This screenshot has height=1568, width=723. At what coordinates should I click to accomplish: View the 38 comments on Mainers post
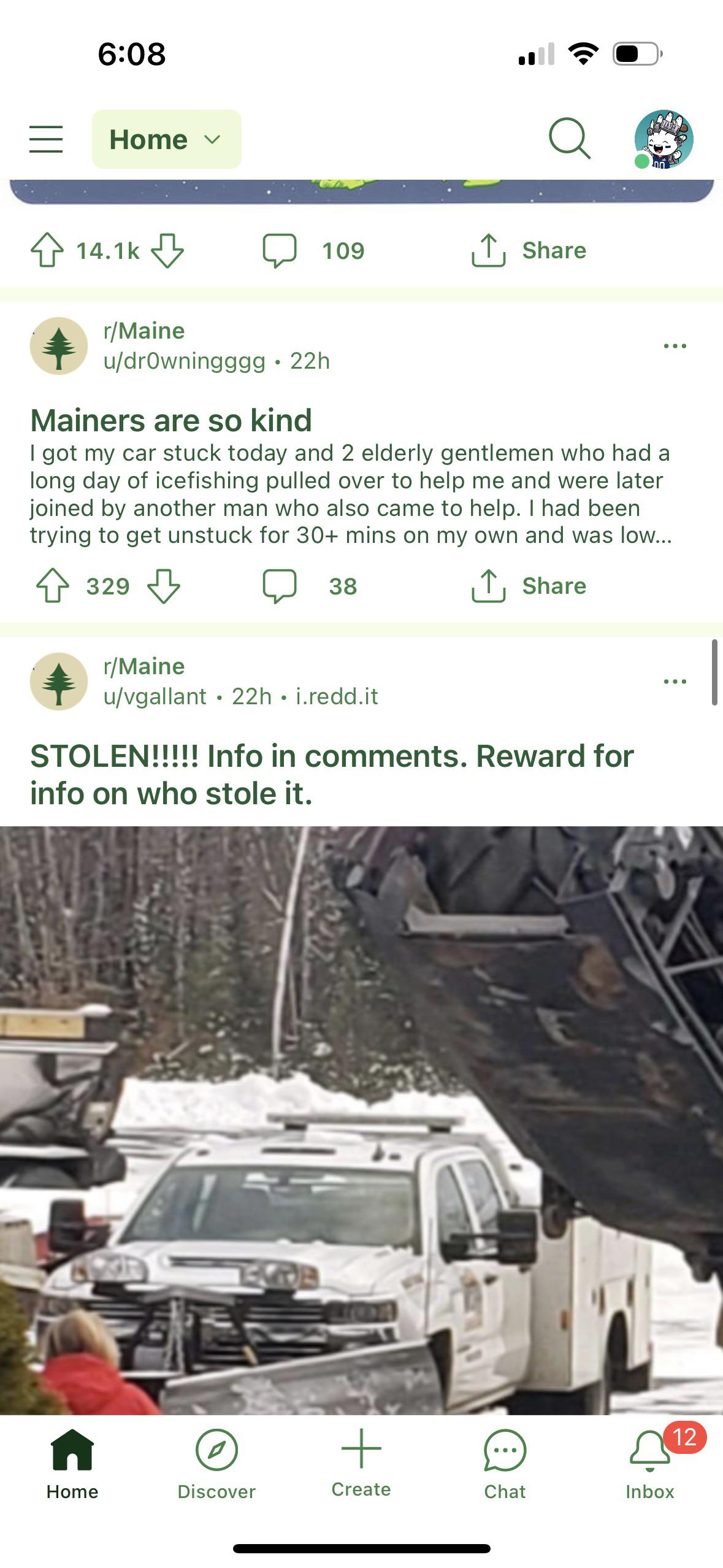(x=310, y=586)
